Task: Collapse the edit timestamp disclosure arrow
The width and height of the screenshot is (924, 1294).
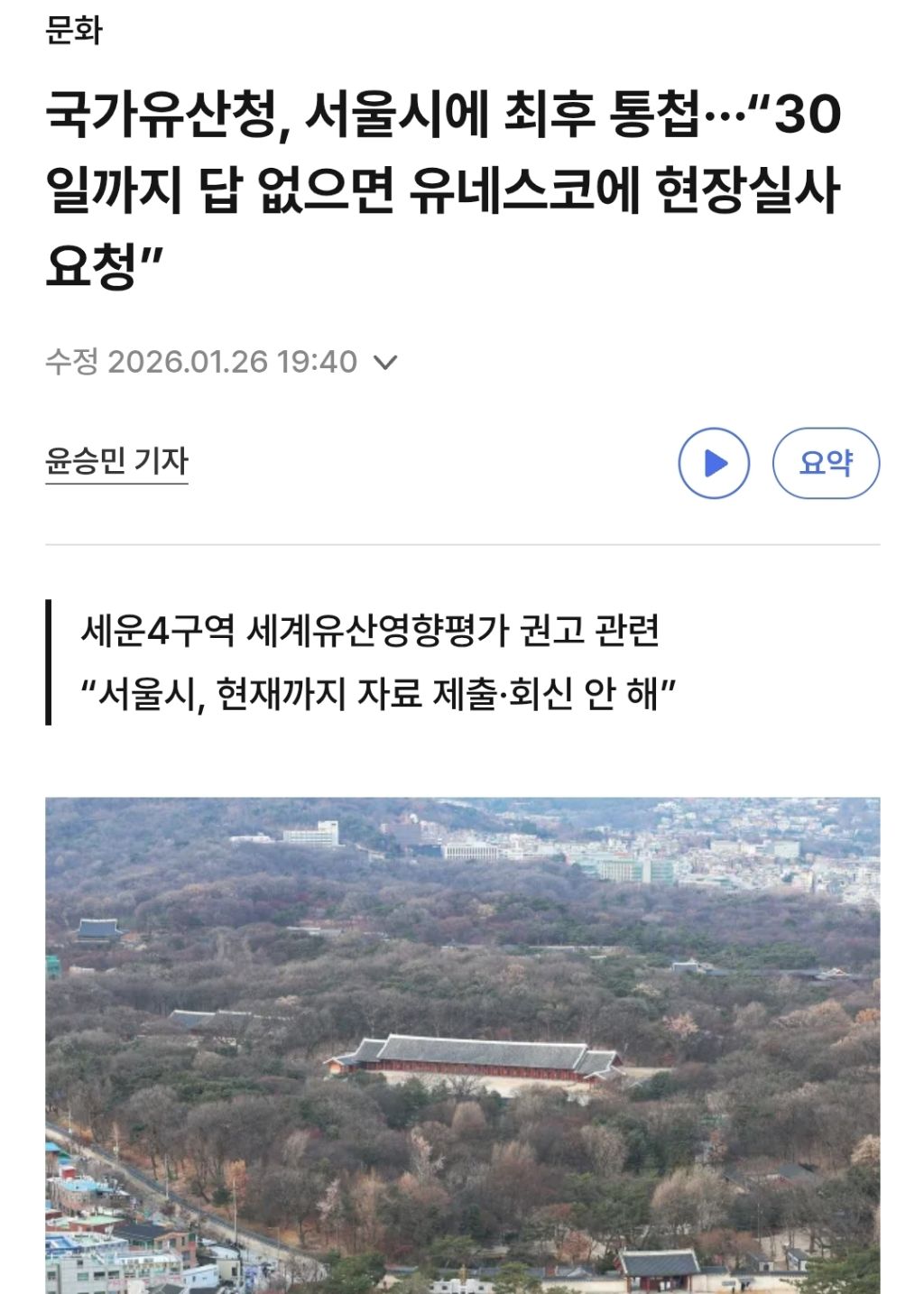Action: point(386,363)
